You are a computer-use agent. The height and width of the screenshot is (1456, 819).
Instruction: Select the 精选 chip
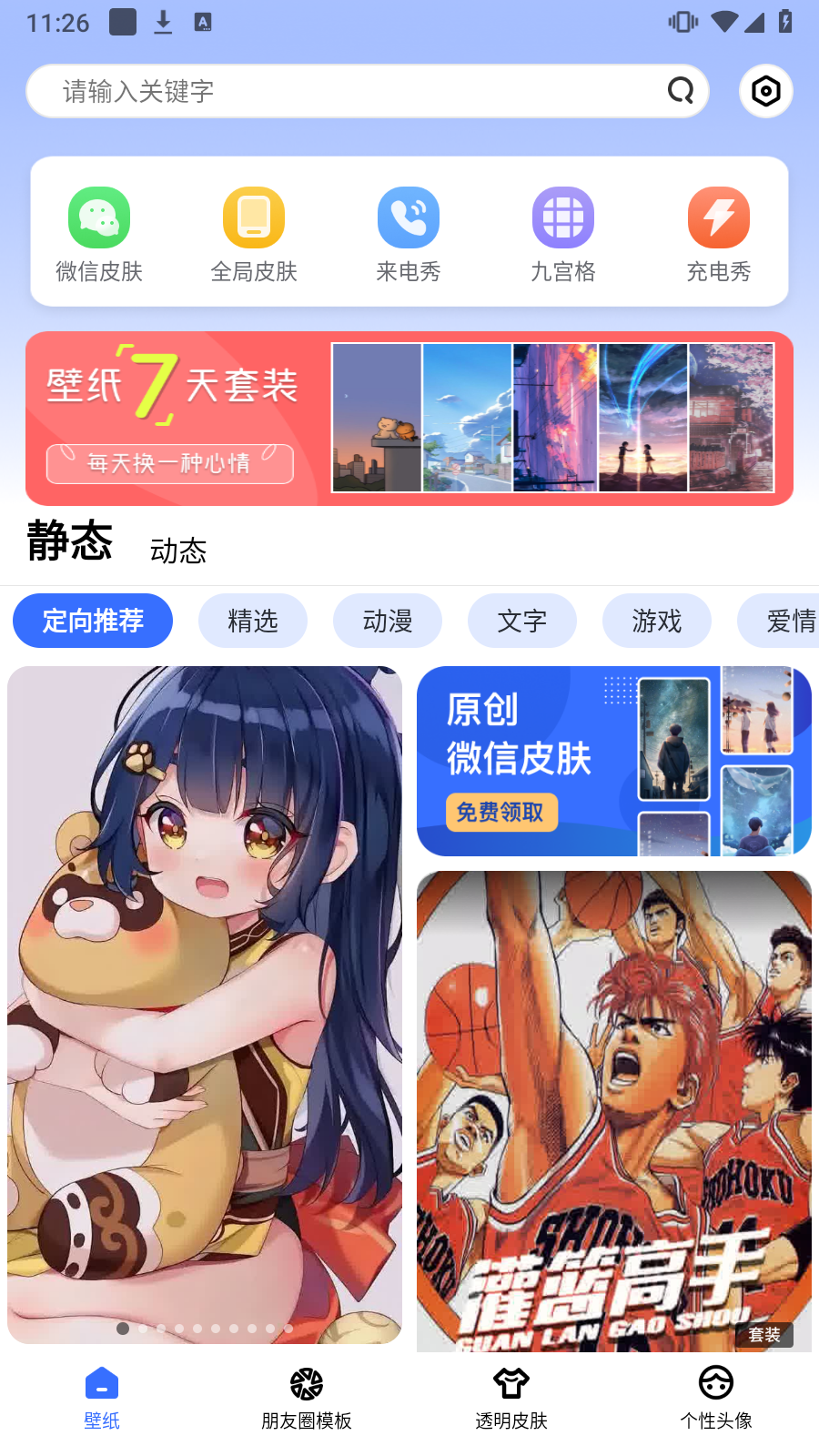click(253, 621)
